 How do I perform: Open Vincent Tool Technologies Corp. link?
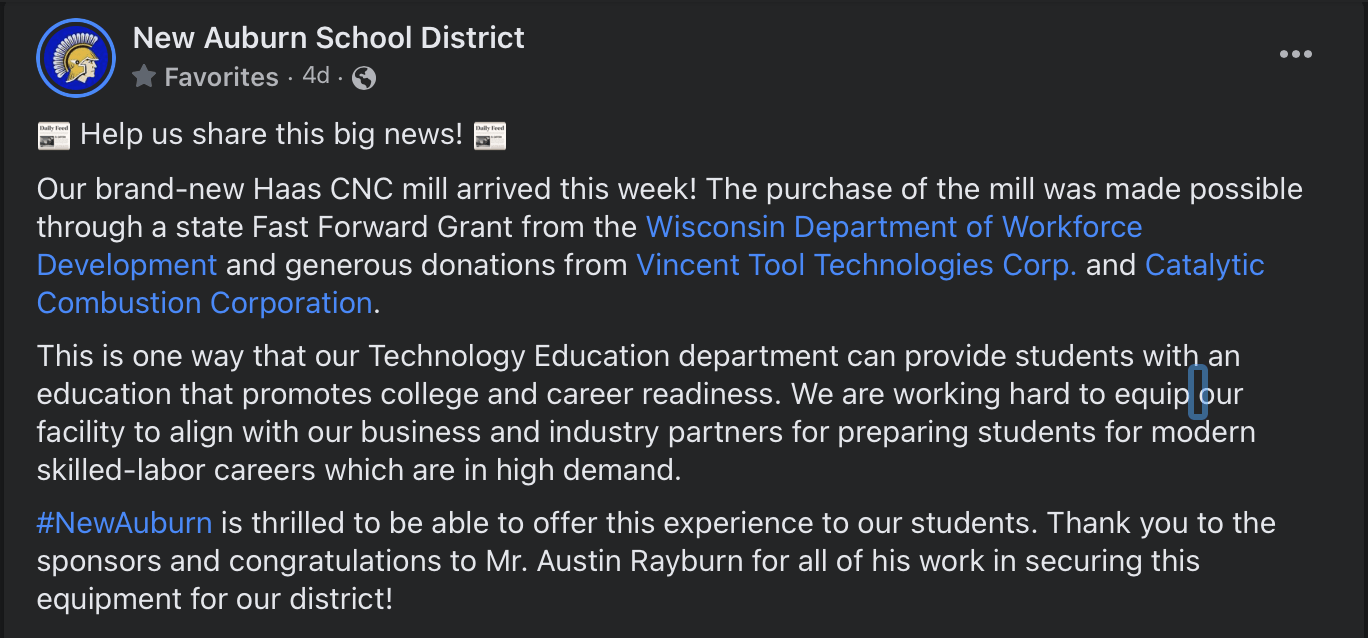coord(856,265)
